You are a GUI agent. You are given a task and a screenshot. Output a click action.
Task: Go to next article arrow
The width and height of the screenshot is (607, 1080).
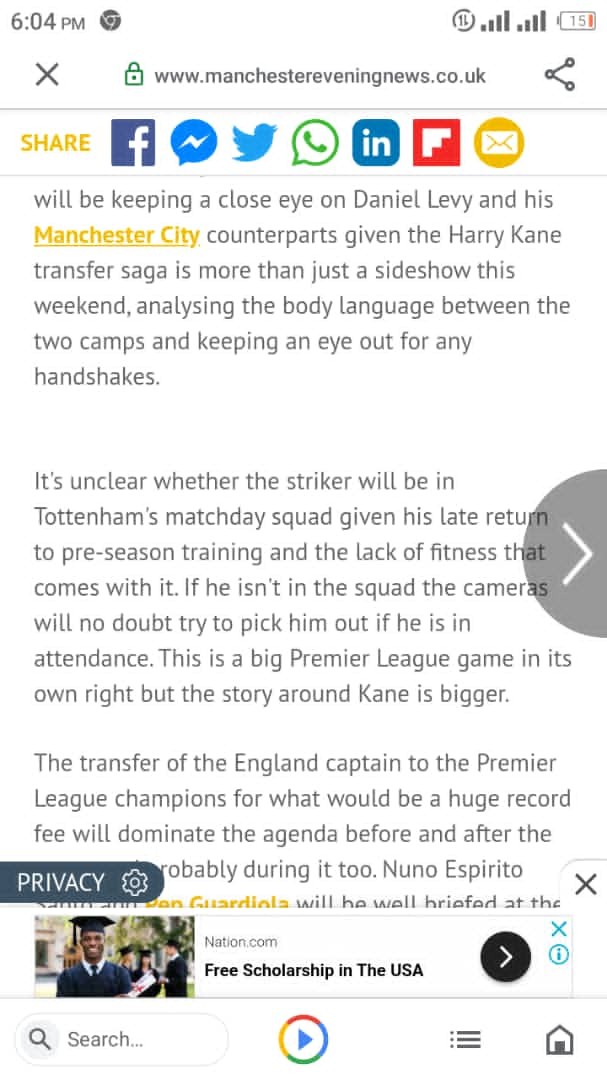coord(575,553)
